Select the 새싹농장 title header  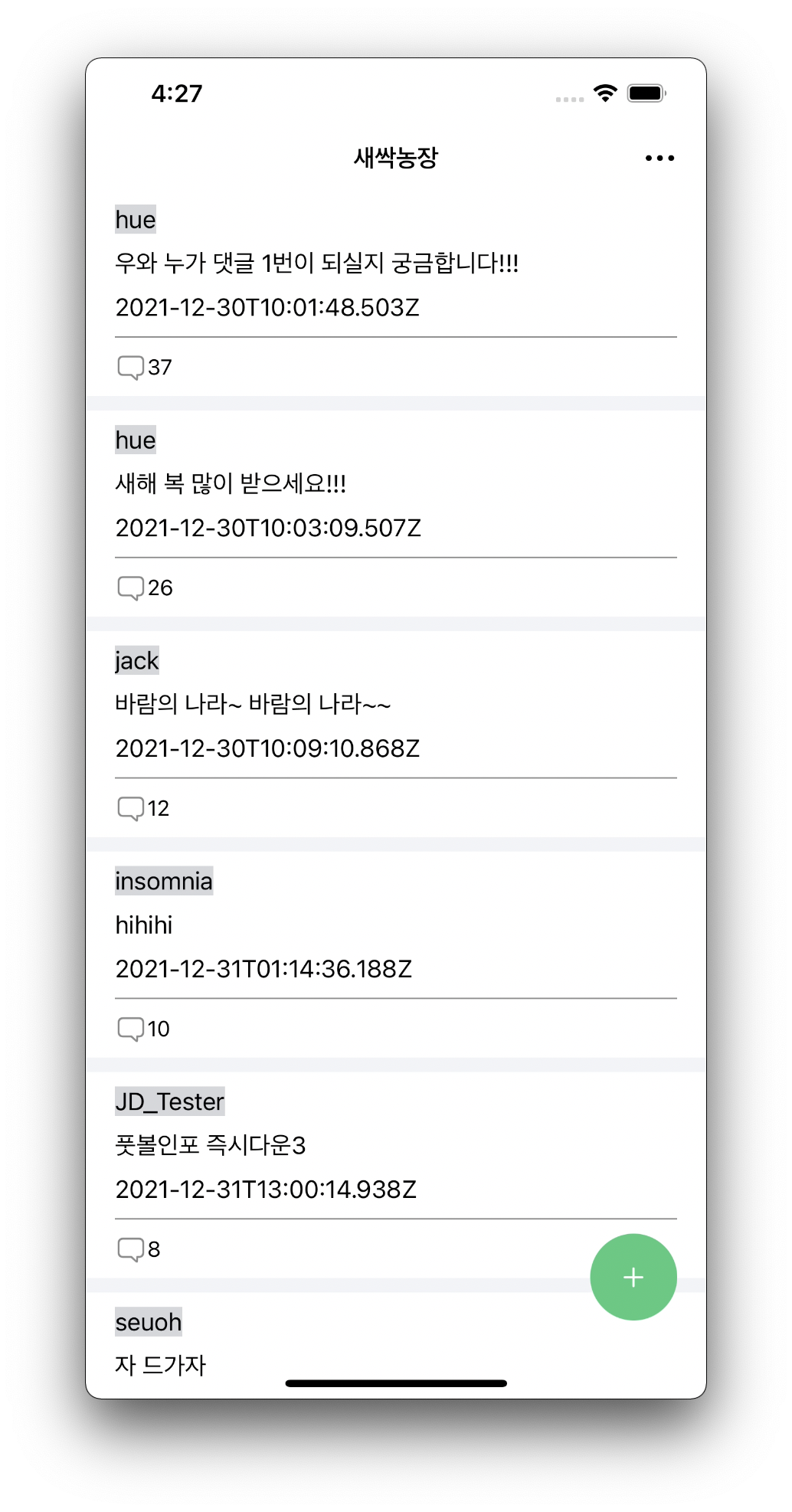point(396,158)
